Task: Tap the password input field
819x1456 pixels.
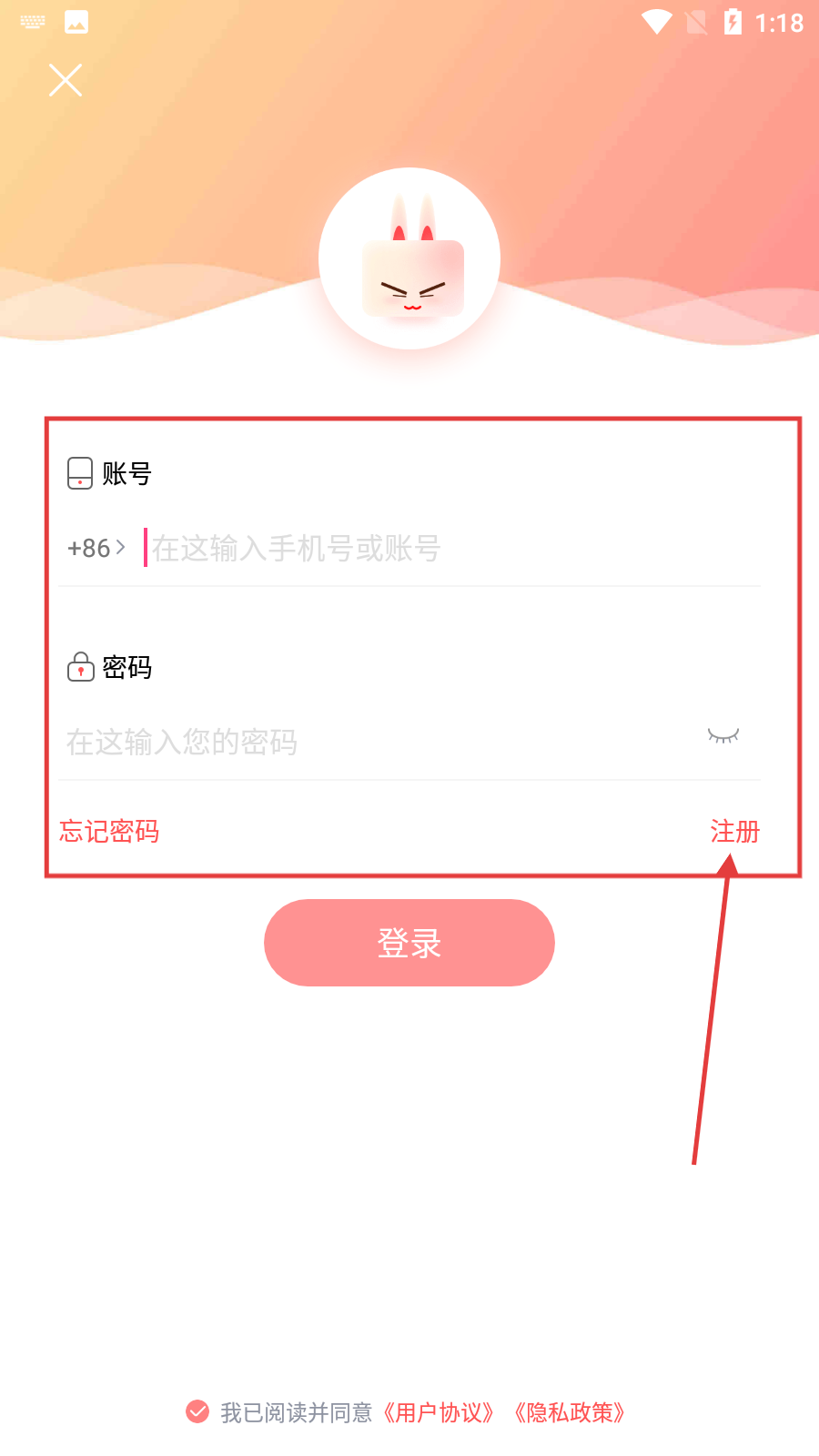Action: tap(364, 742)
